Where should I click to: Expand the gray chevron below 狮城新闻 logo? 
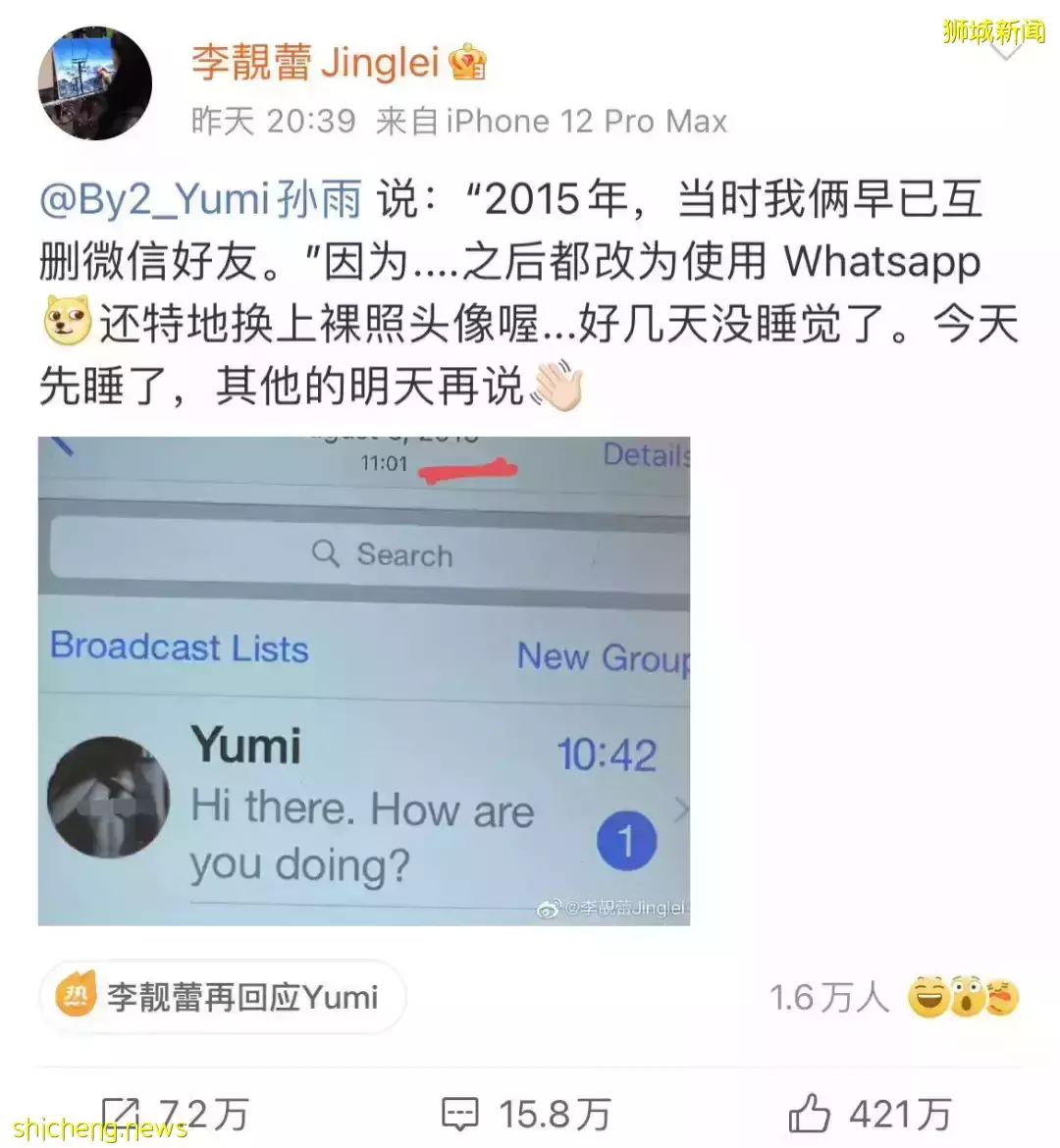tap(1004, 49)
